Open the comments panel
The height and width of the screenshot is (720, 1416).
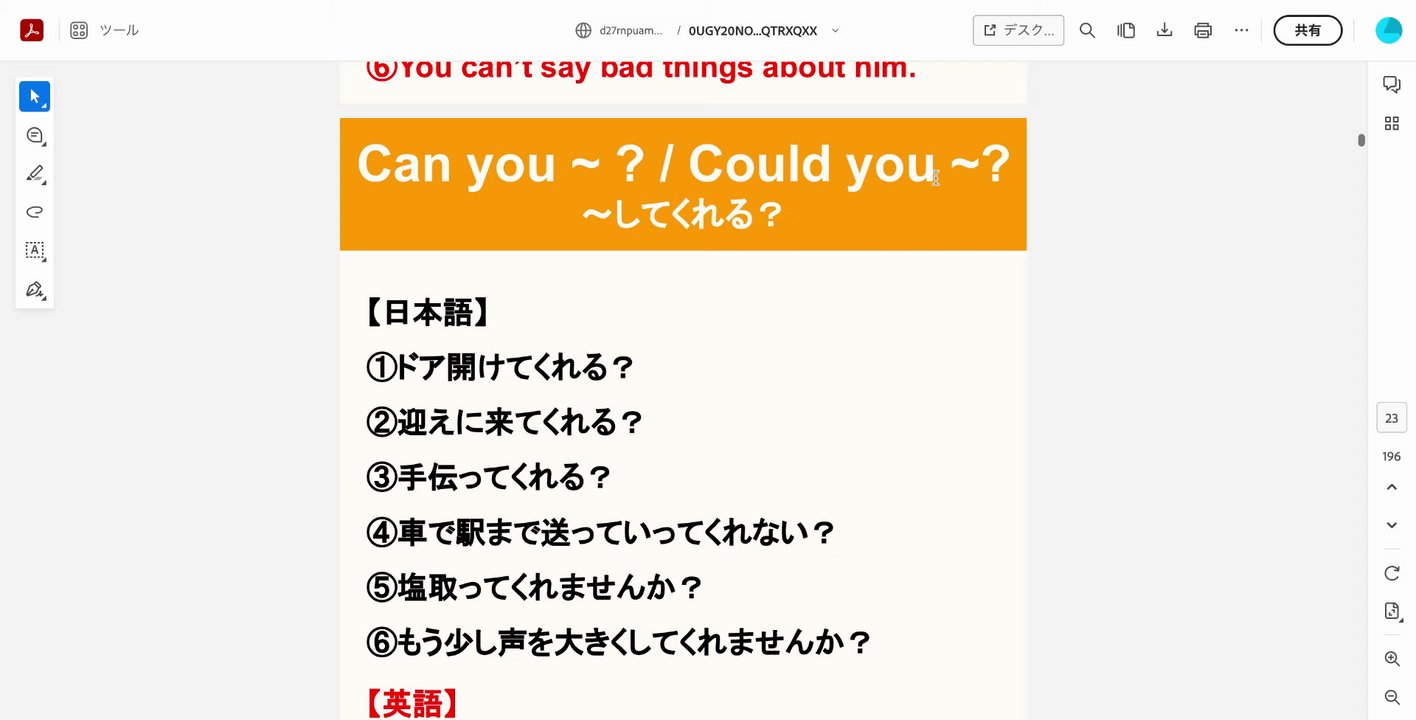tap(1391, 84)
